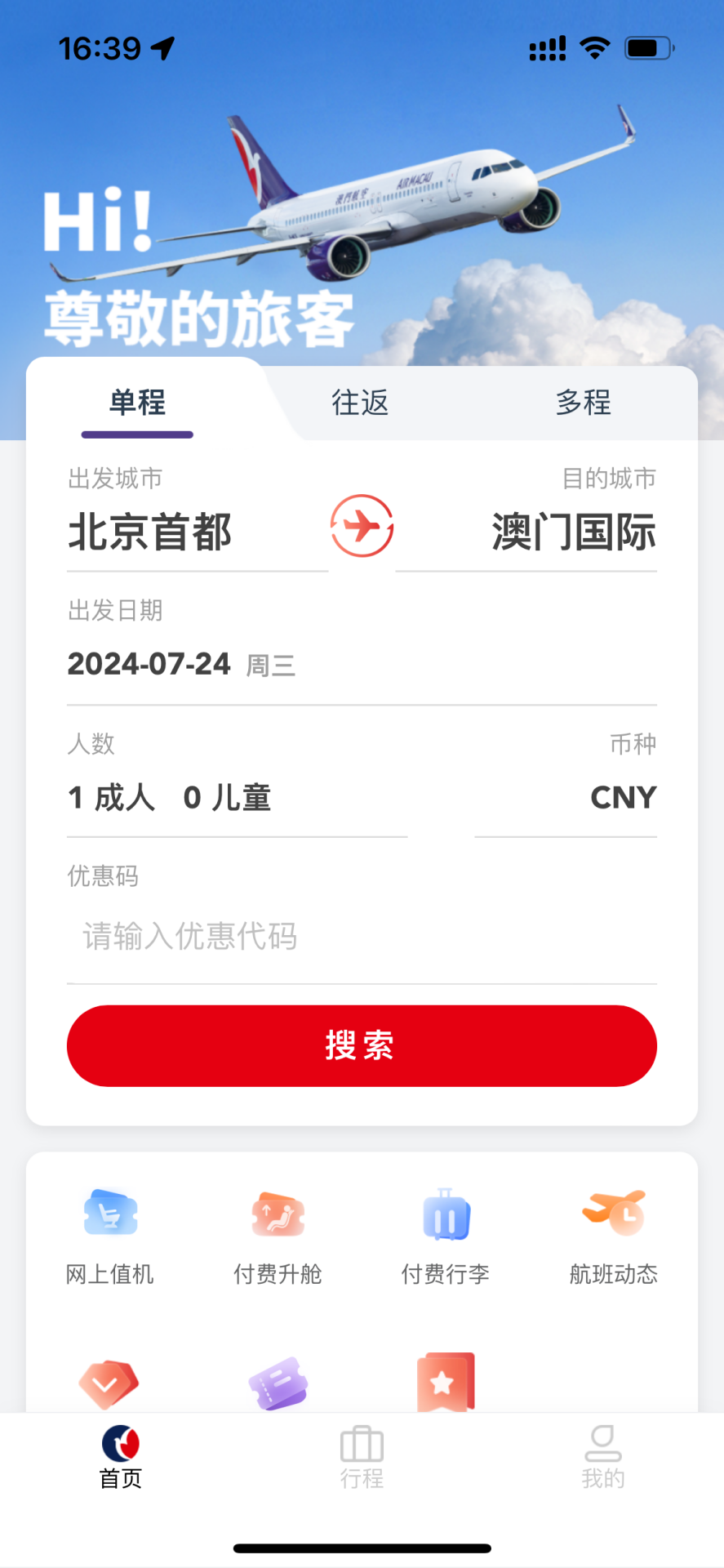The width and height of the screenshot is (724, 1568).
Task: Change departure city 北京首都
Action: (x=150, y=532)
